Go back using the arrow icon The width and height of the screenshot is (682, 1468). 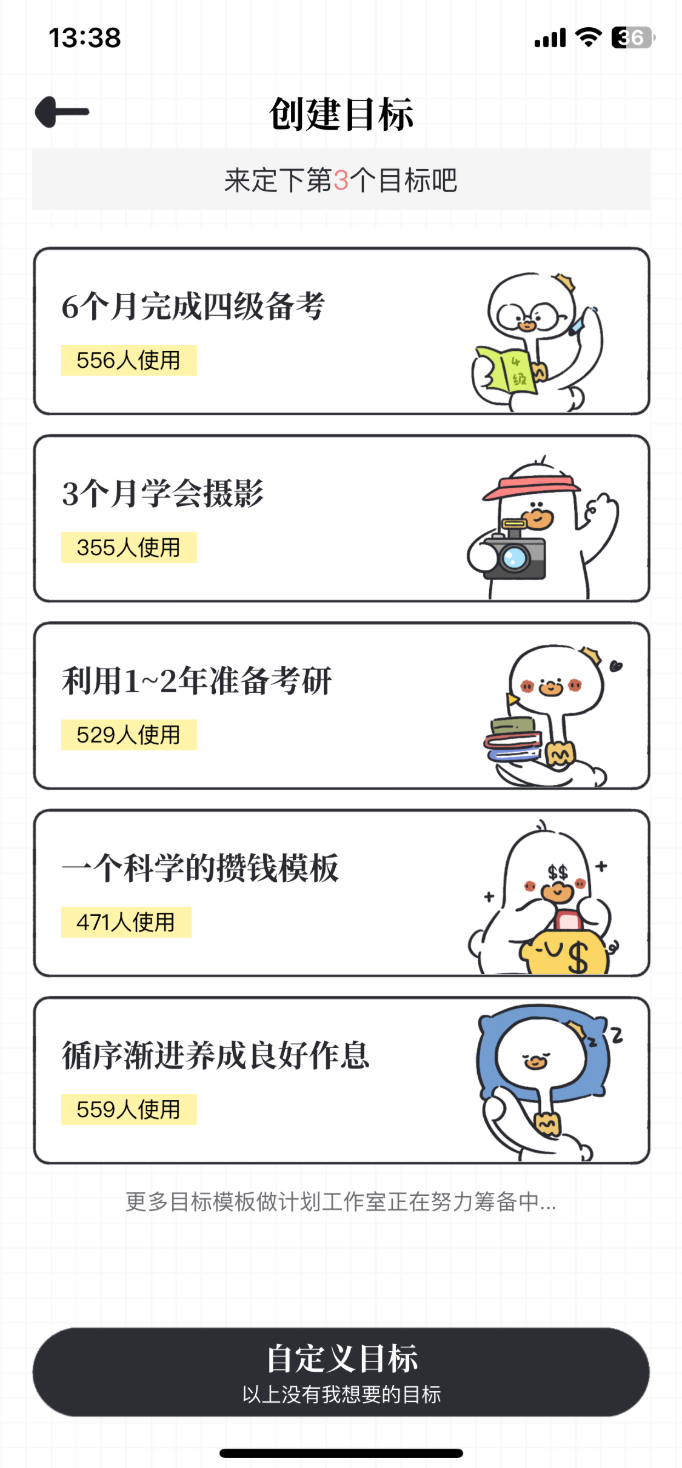(x=62, y=112)
